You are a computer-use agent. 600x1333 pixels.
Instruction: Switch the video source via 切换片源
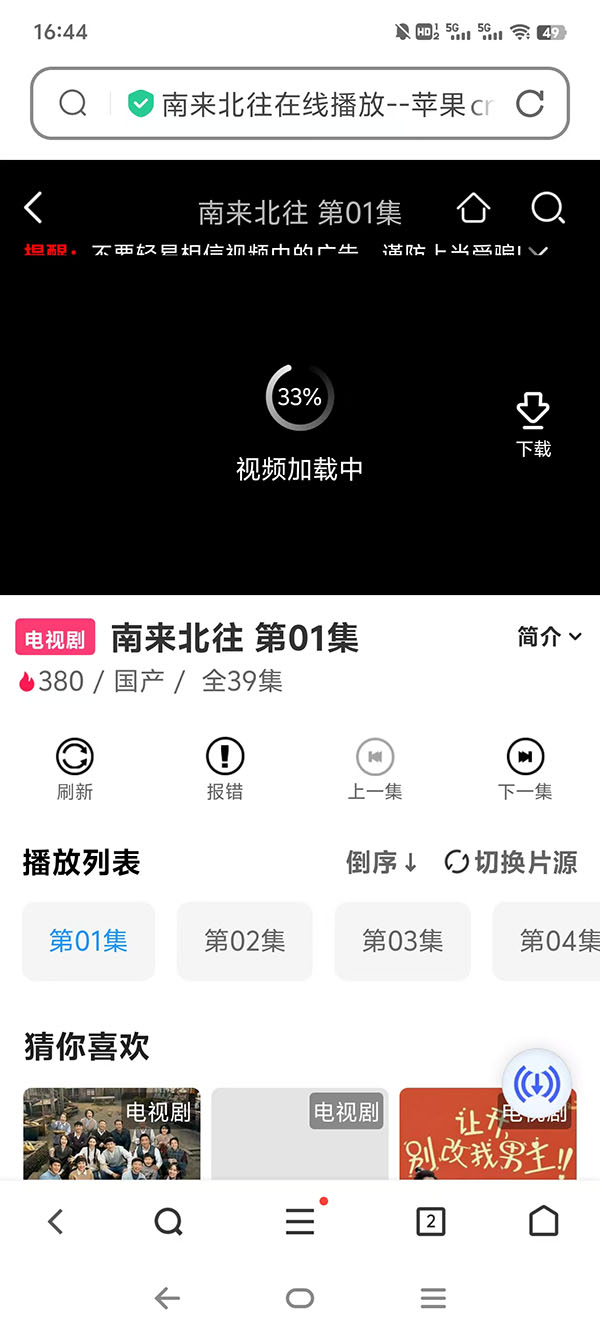(511, 862)
